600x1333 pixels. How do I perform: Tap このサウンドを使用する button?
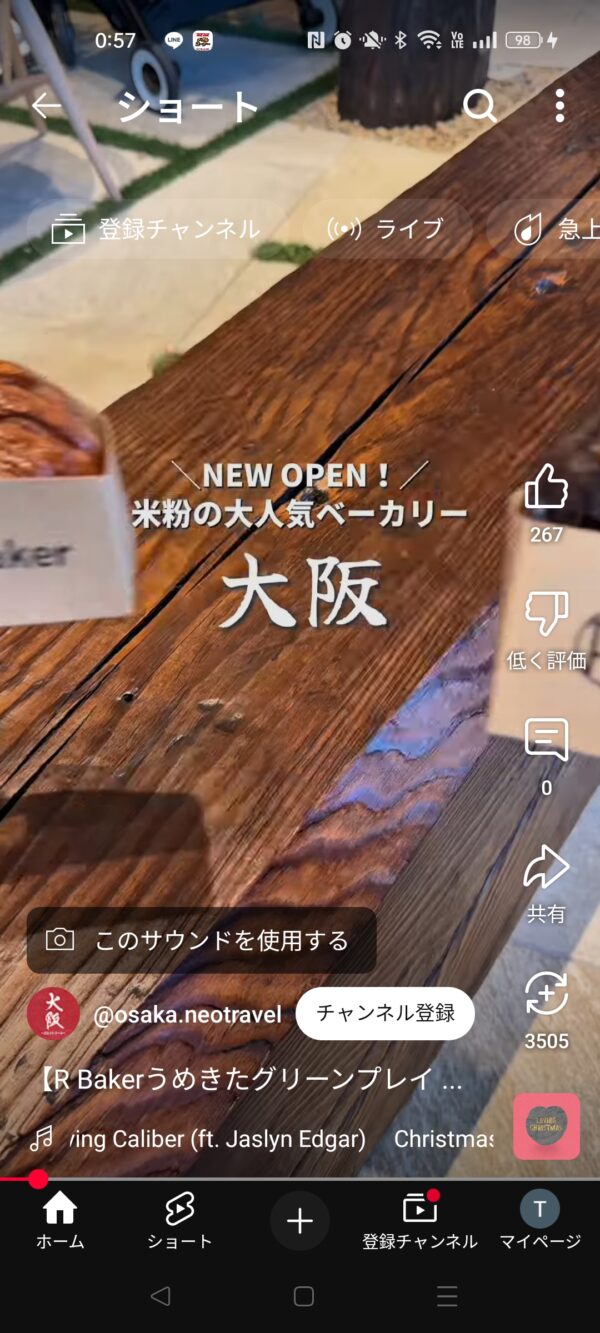[x=201, y=940]
